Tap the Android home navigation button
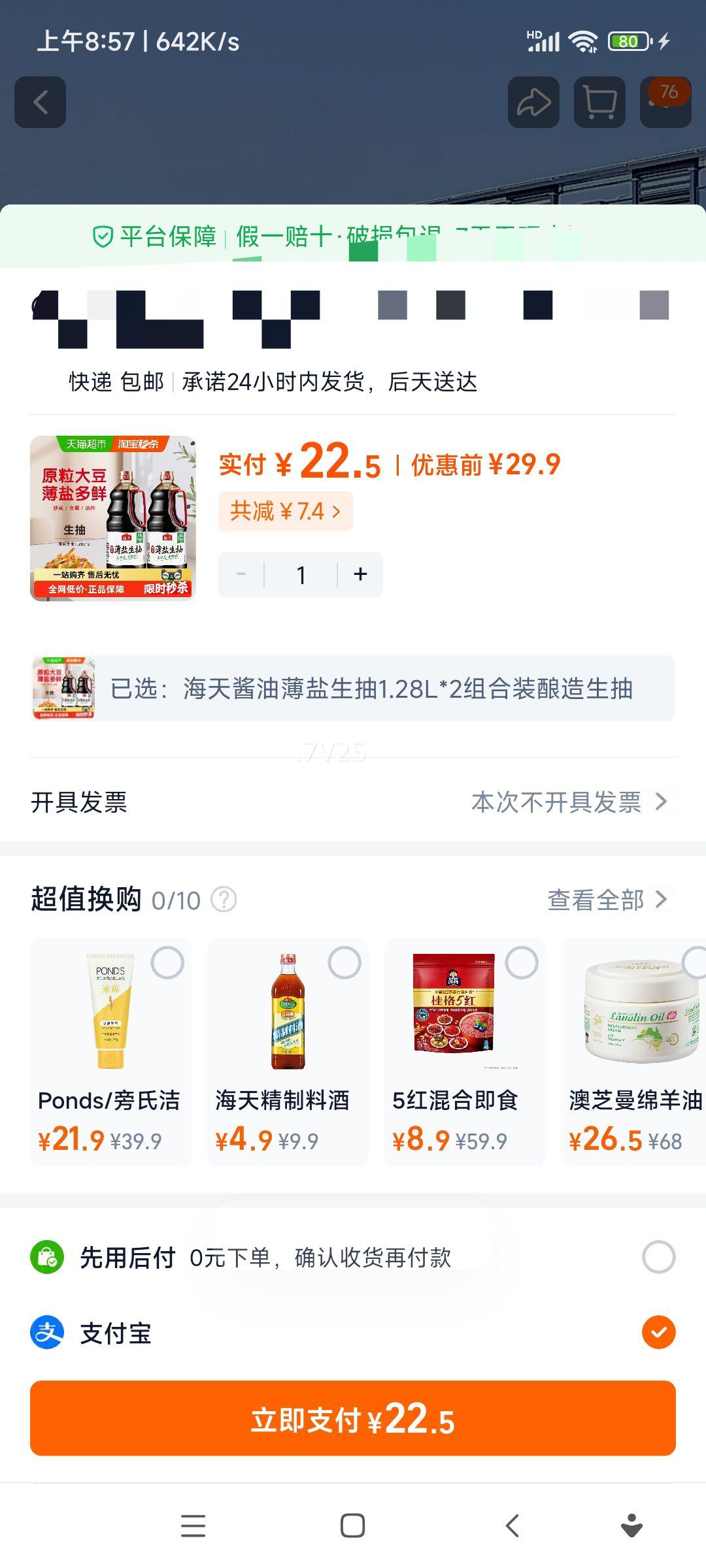This screenshot has width=706, height=1568. coord(352,1526)
